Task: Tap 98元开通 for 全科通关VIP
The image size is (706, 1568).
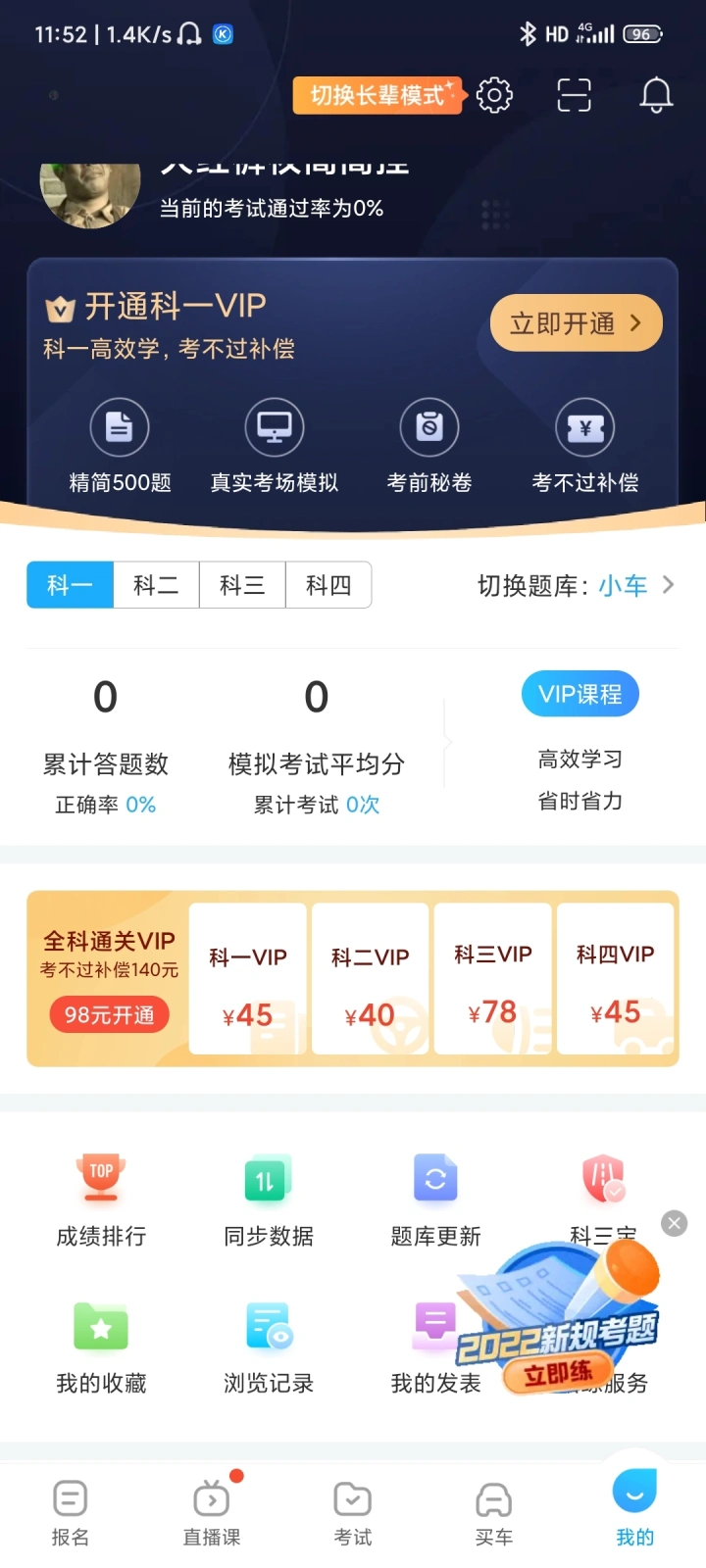Action: click(110, 1015)
